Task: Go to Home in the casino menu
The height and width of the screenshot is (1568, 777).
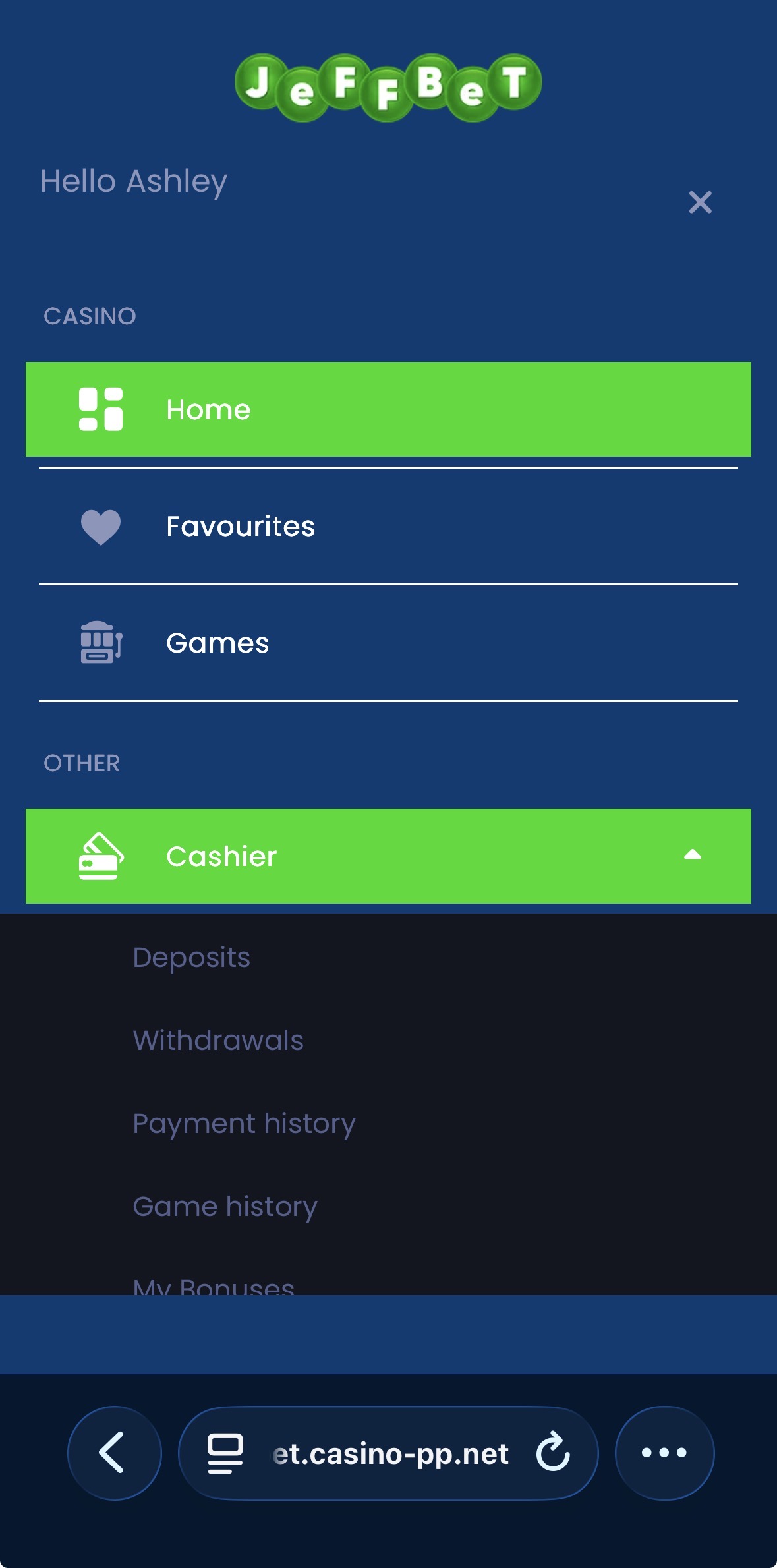Action: pyautogui.click(x=388, y=409)
